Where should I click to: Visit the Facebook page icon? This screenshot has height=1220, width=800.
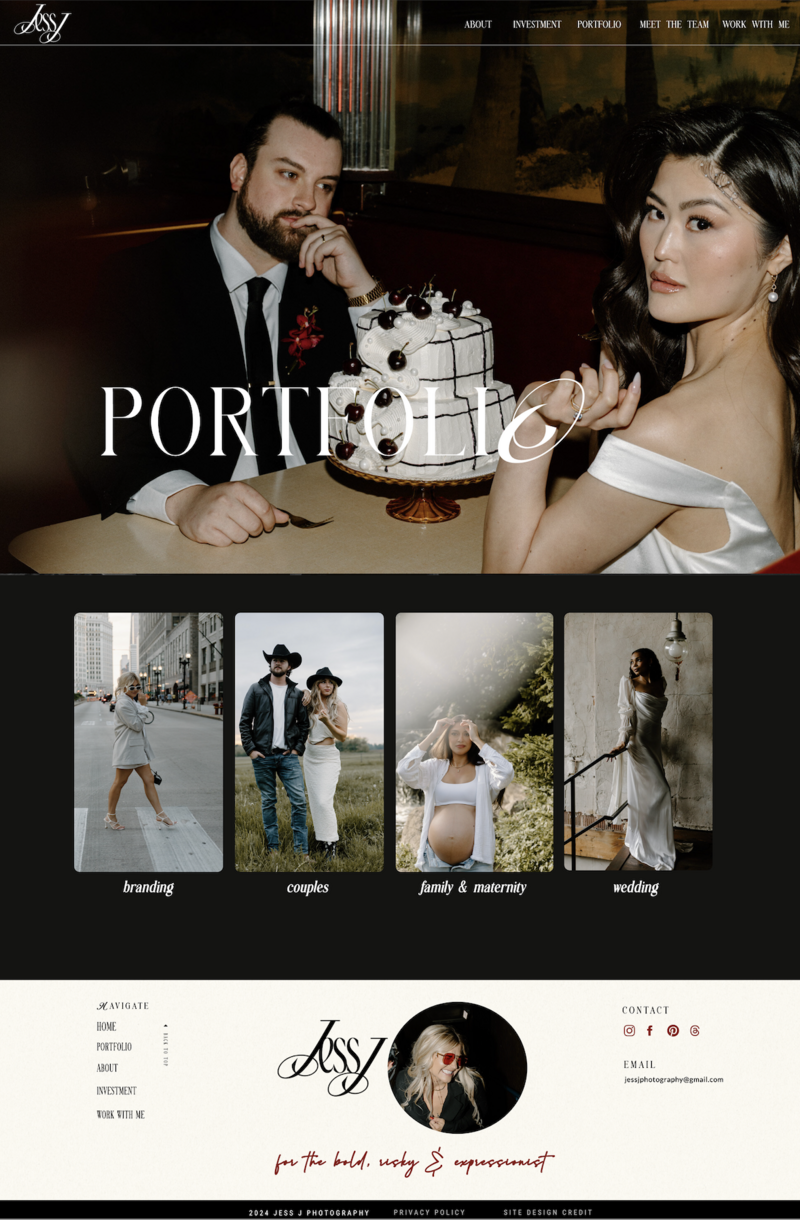[650, 1031]
